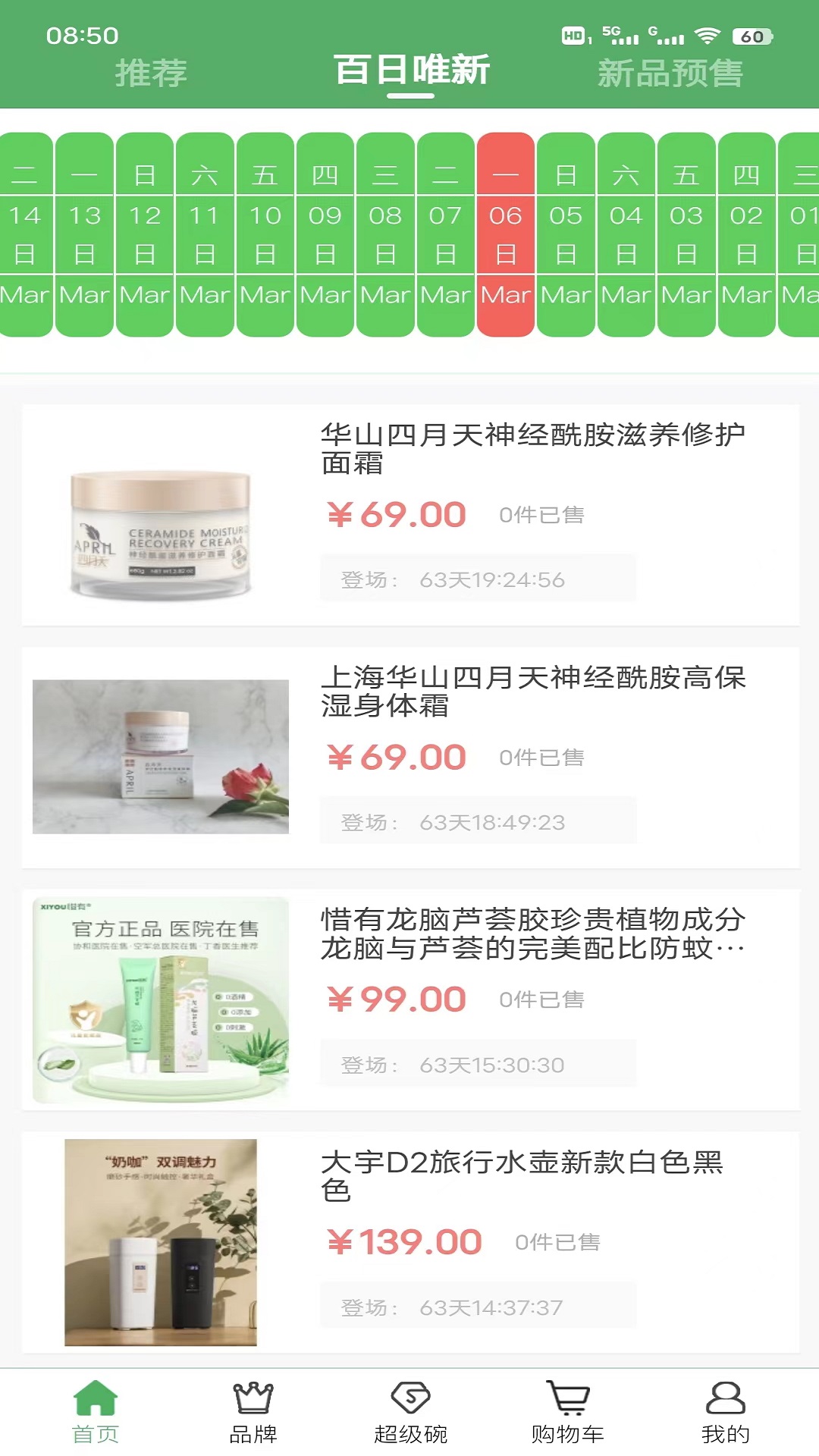Tap the 登场 countdown bar for the face cream
819x1456 pixels.
point(478,579)
